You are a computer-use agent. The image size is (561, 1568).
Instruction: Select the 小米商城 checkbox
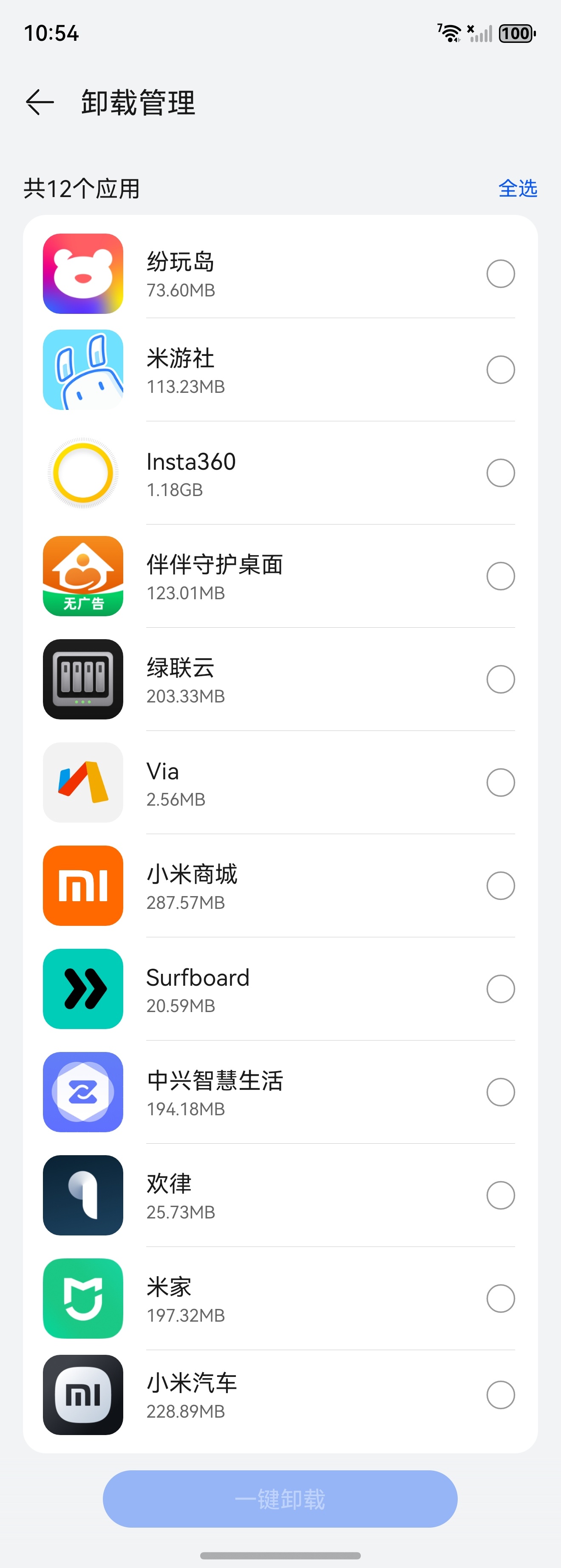501,886
